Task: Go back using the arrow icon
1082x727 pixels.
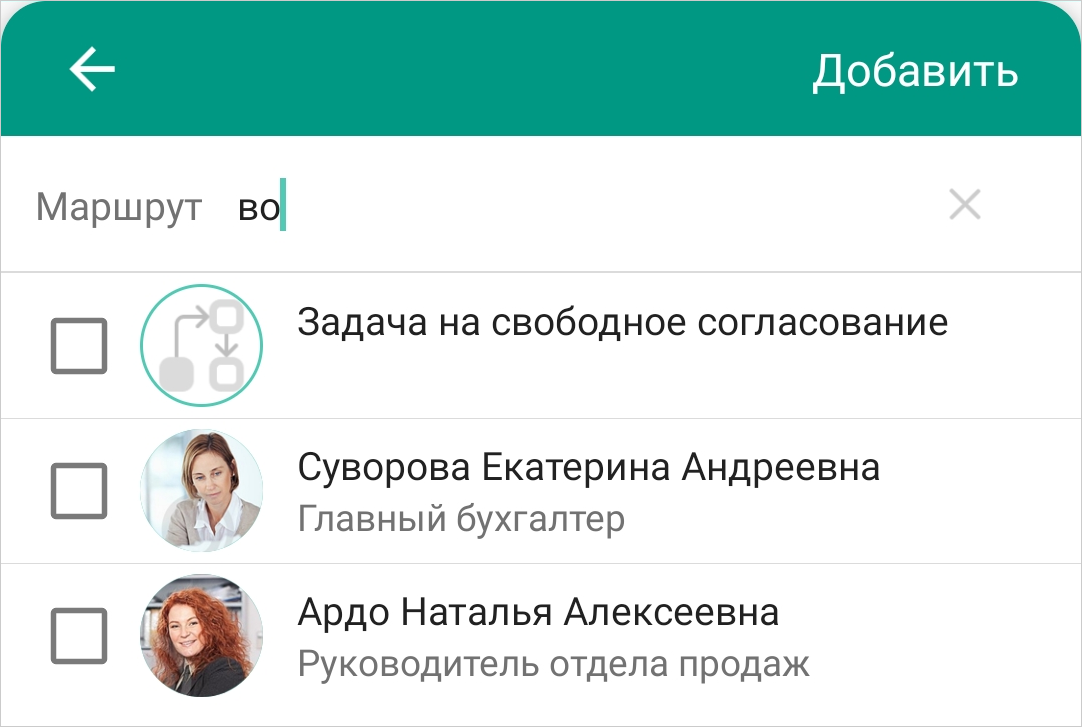Action: click(x=92, y=70)
